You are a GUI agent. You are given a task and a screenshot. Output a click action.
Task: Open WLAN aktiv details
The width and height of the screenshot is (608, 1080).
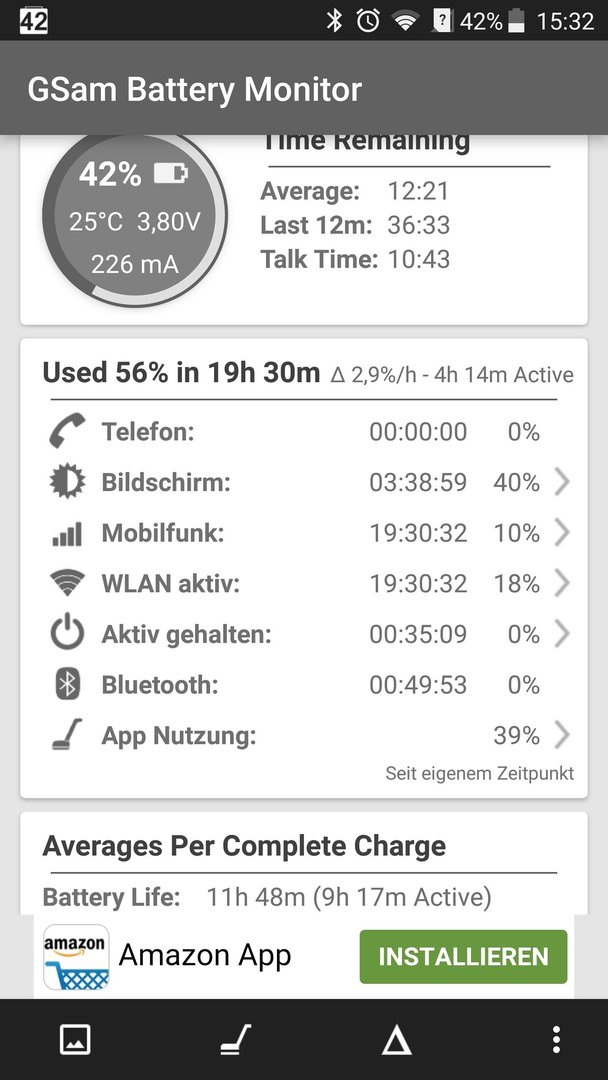pos(304,584)
